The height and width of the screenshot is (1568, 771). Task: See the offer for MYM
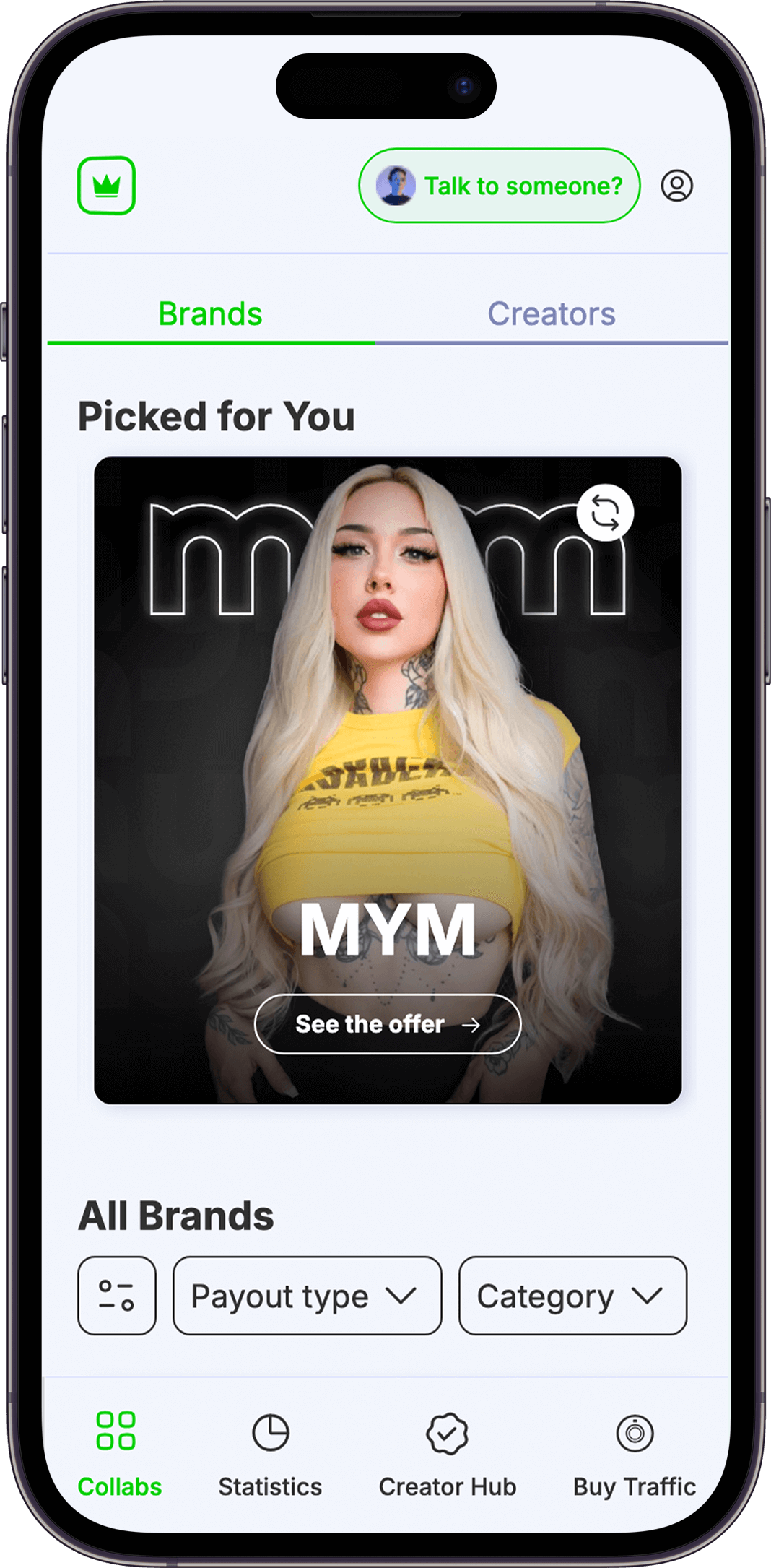[x=388, y=1024]
